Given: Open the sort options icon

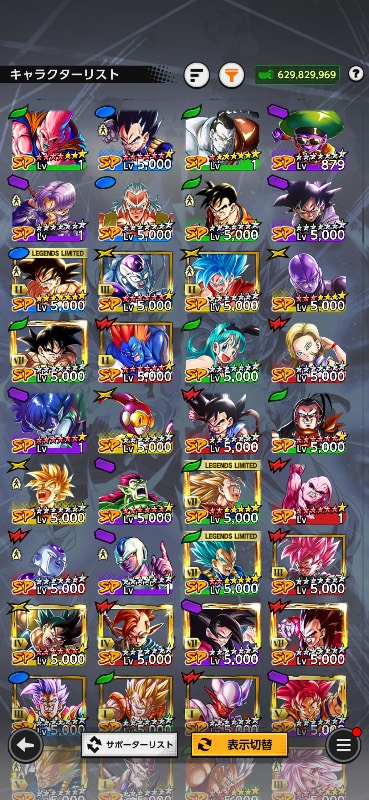Looking at the screenshot, I should pyautogui.click(x=196, y=75).
